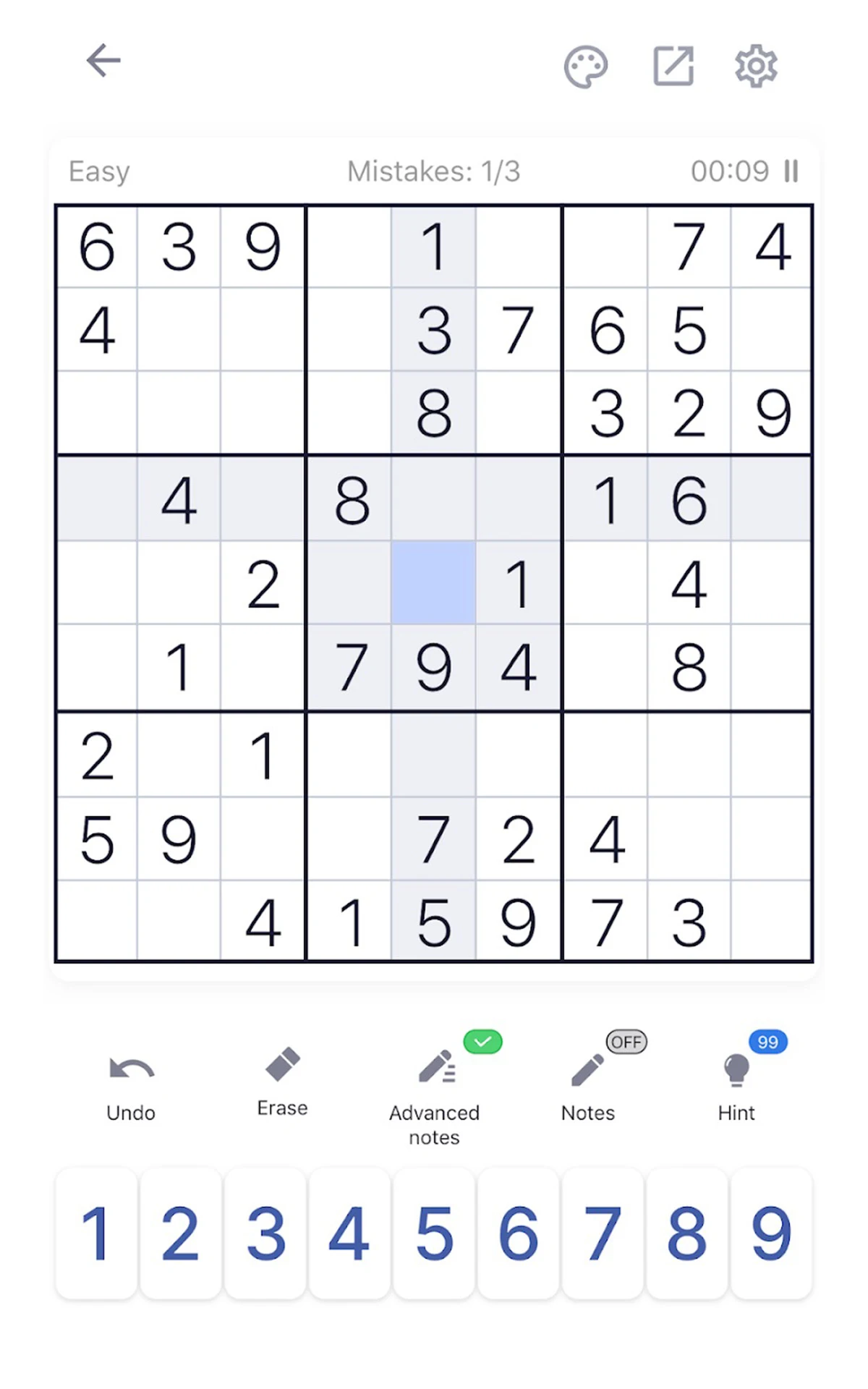Enter number 5 from the number pad
The width and height of the screenshot is (868, 1389).
434,1233
